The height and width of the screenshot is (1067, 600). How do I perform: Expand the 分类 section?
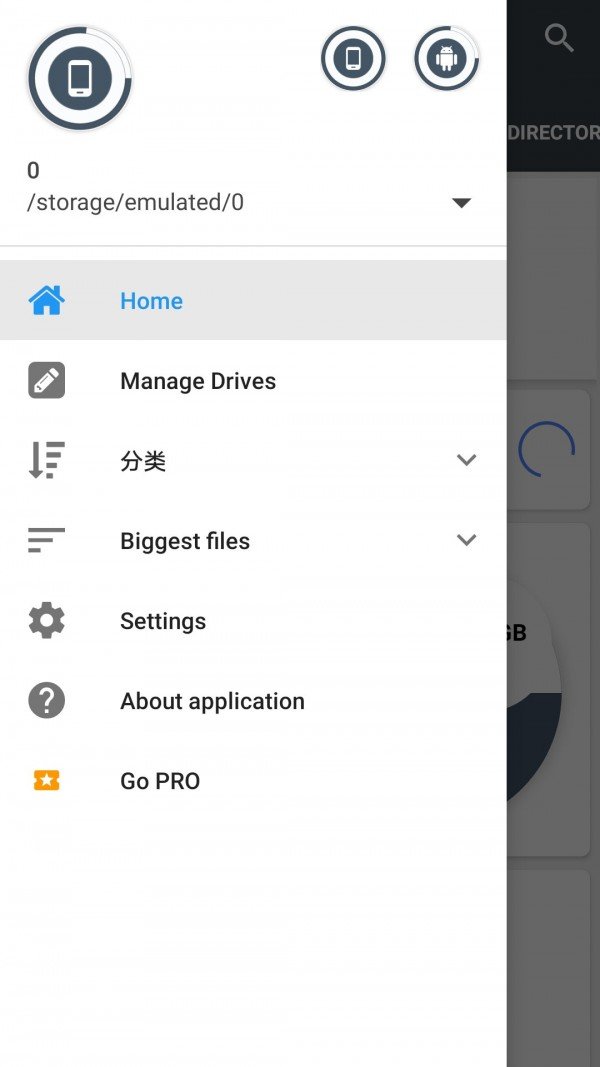click(x=465, y=460)
